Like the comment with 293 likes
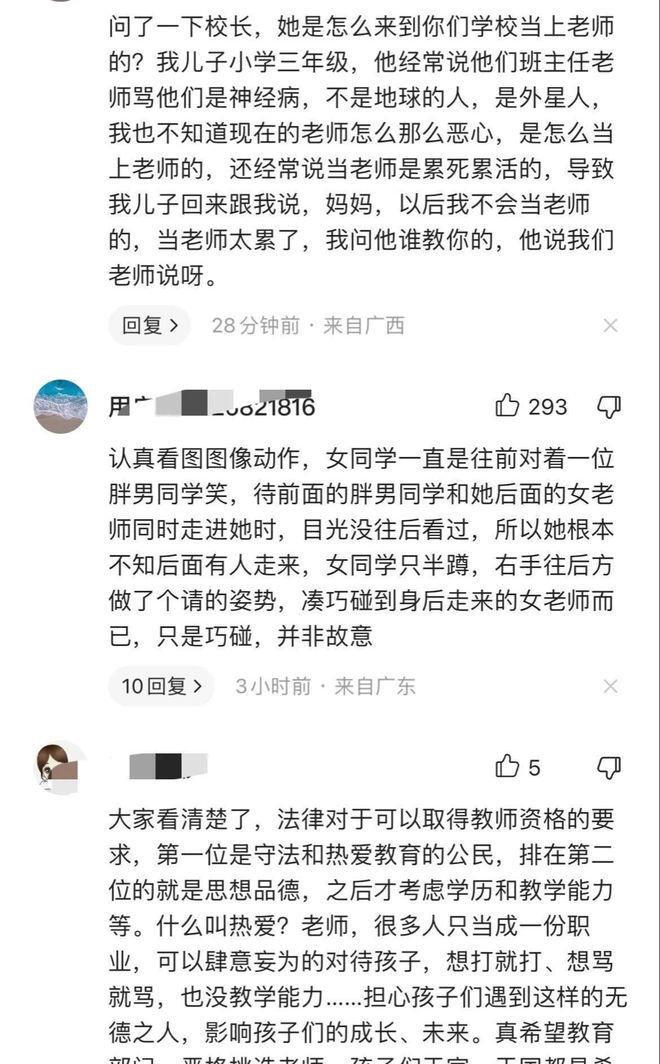Image resolution: width=660 pixels, height=1064 pixels. (508, 406)
